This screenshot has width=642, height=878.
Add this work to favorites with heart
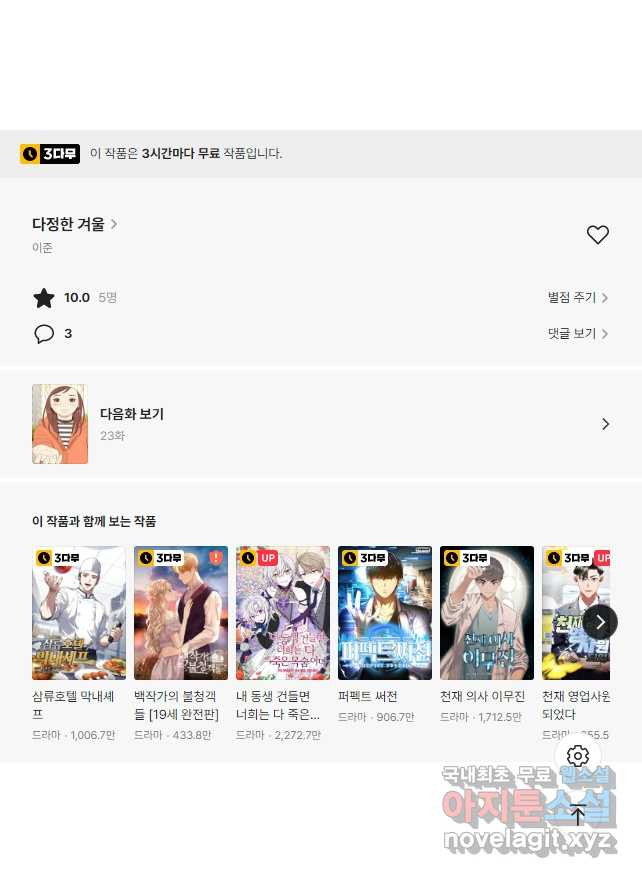click(597, 235)
